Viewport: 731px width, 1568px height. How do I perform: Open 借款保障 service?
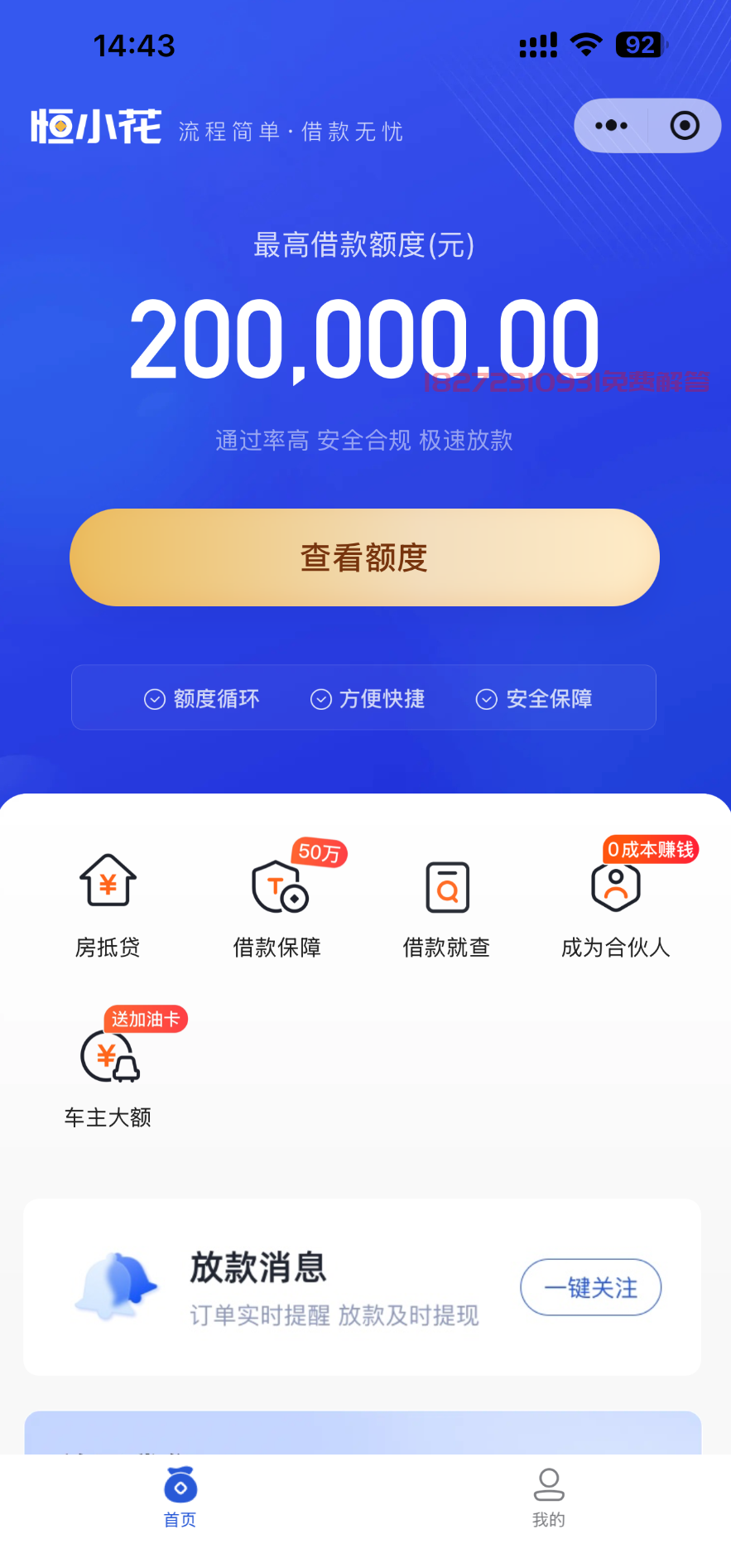[278, 905]
